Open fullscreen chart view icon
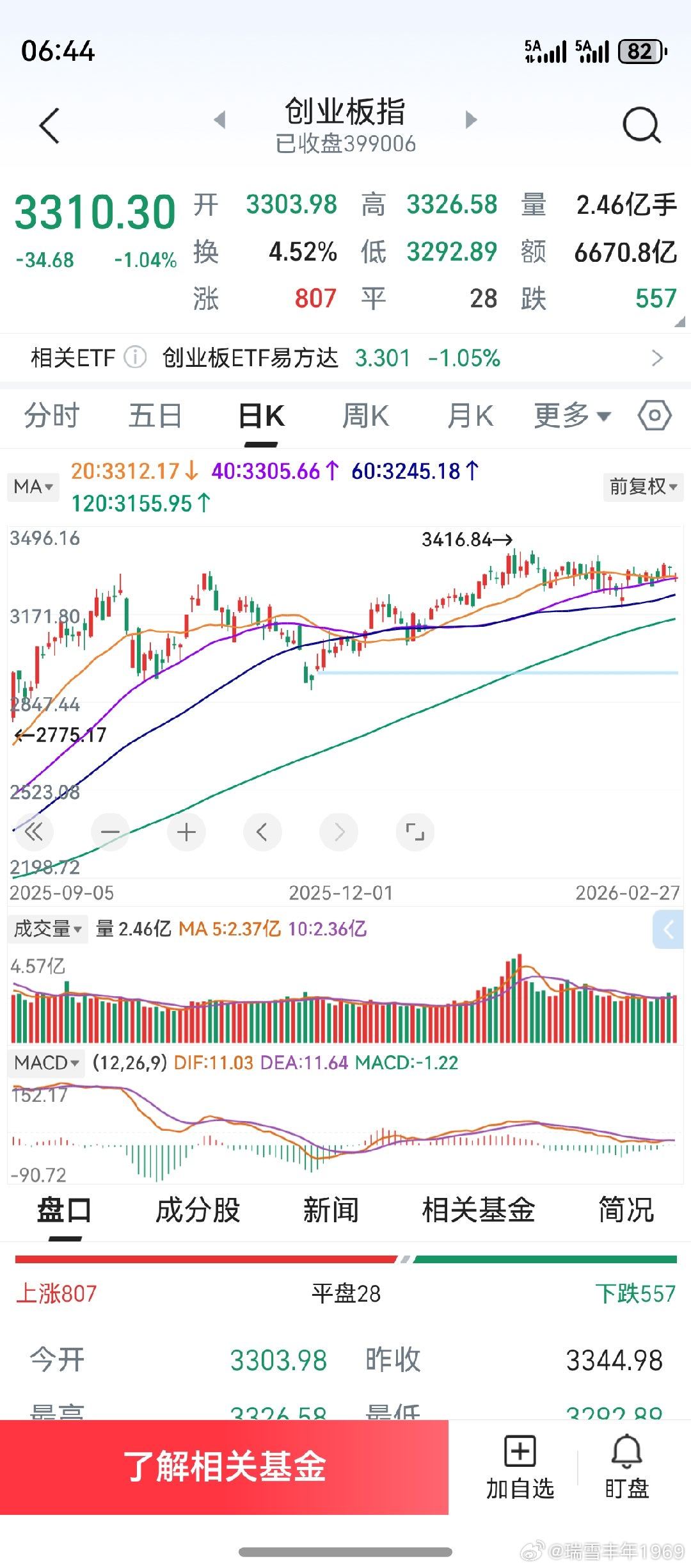Viewport: 691px width, 1568px height. tap(415, 832)
